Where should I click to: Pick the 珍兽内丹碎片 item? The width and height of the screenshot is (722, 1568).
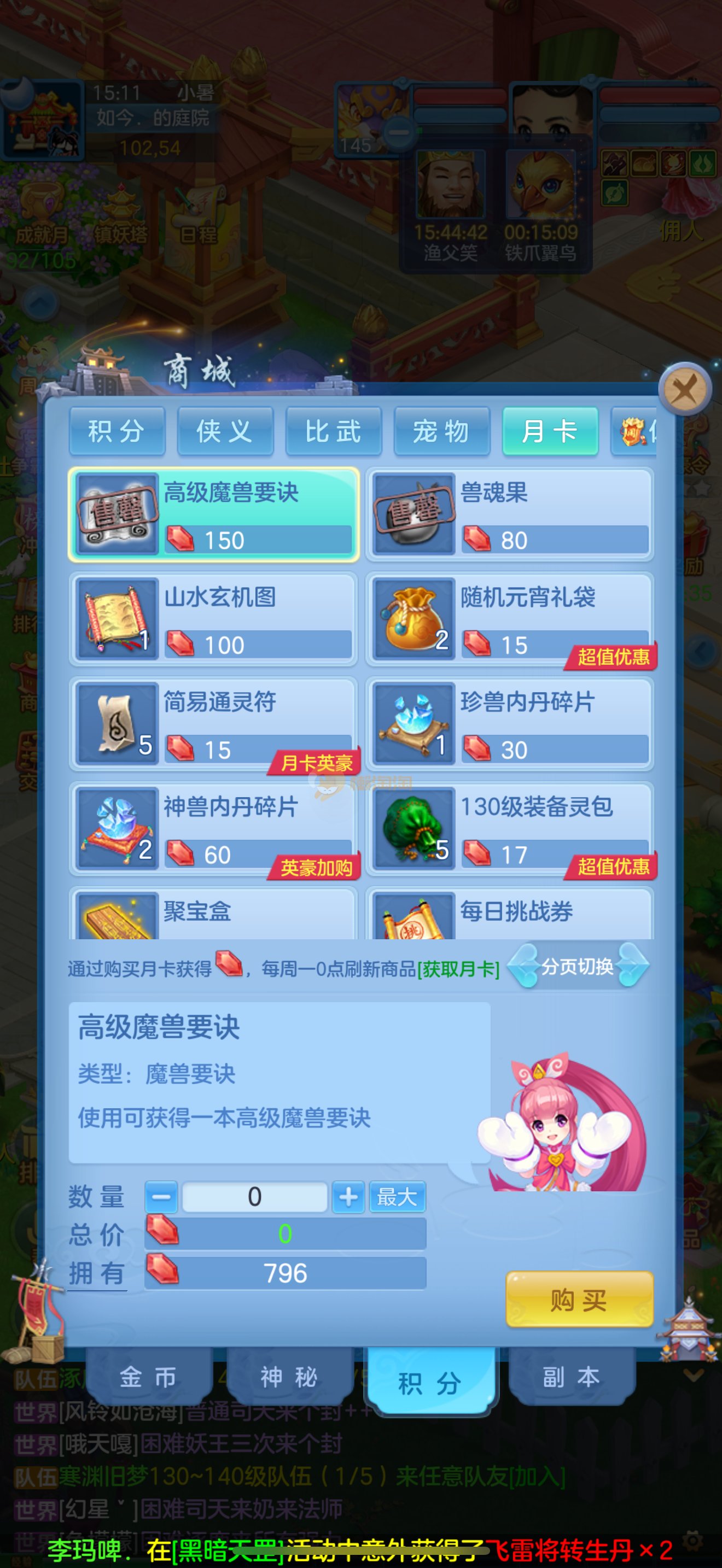(x=510, y=724)
